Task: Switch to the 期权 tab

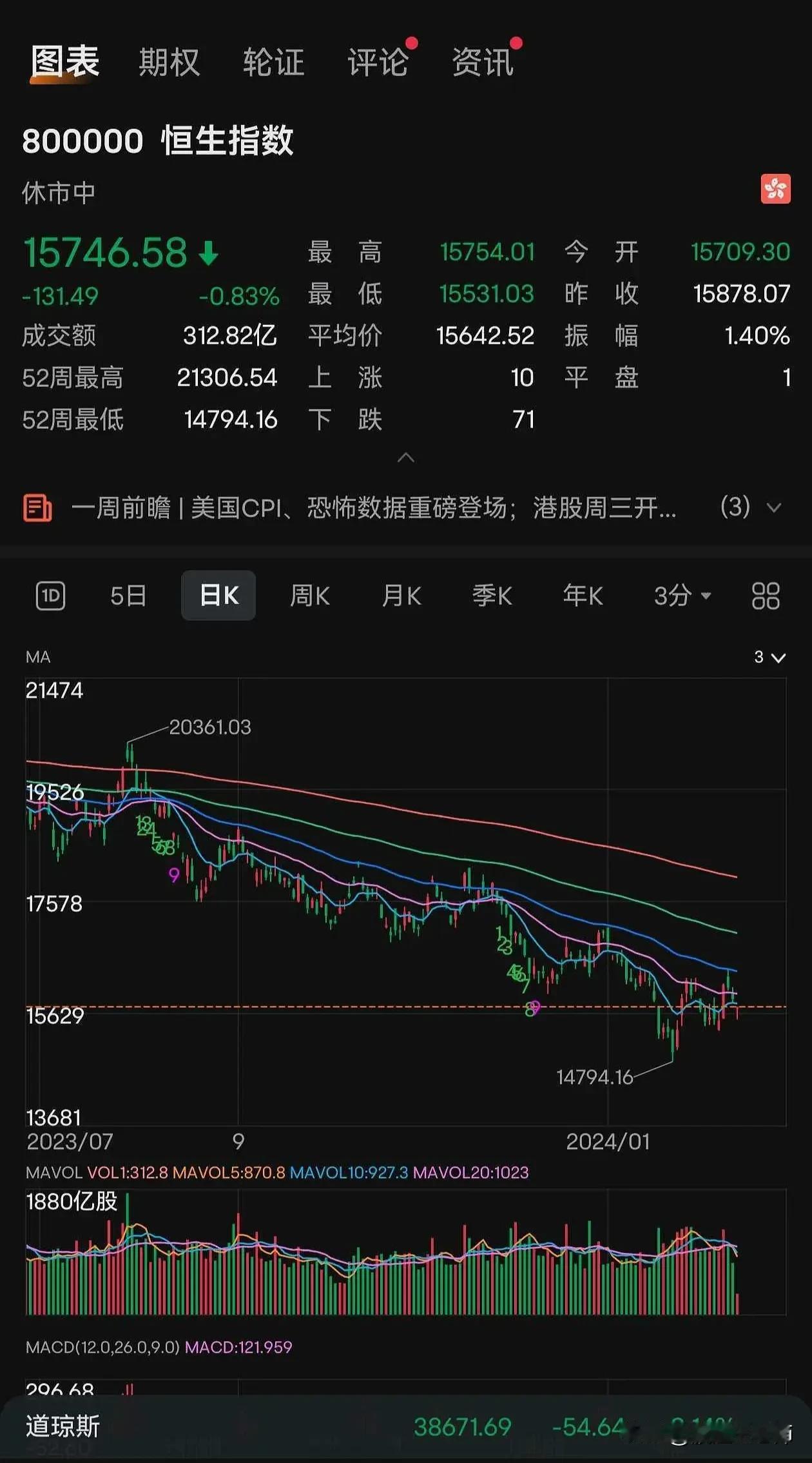Action: tap(169, 63)
